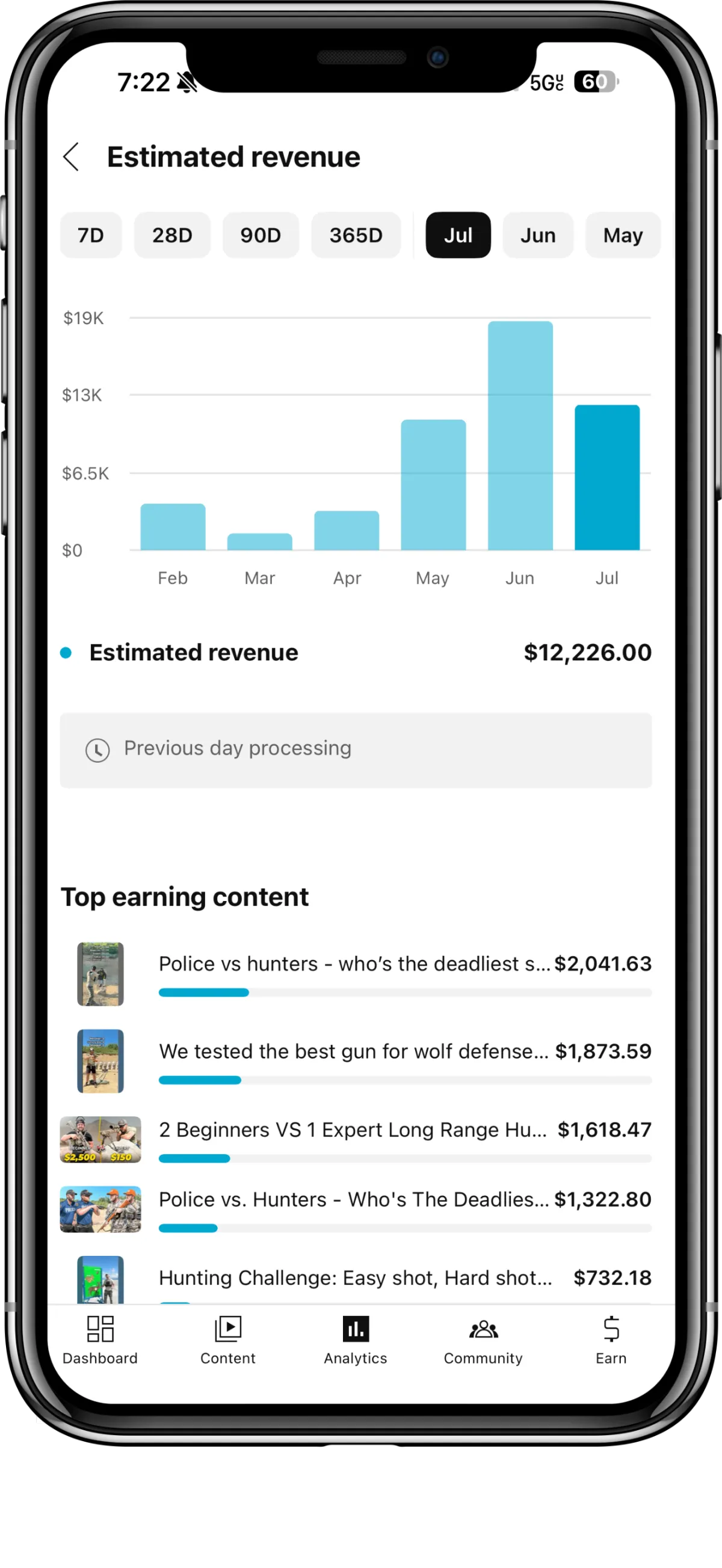The image size is (722, 1568).
Task: Select the Jul month chip
Action: point(458,235)
